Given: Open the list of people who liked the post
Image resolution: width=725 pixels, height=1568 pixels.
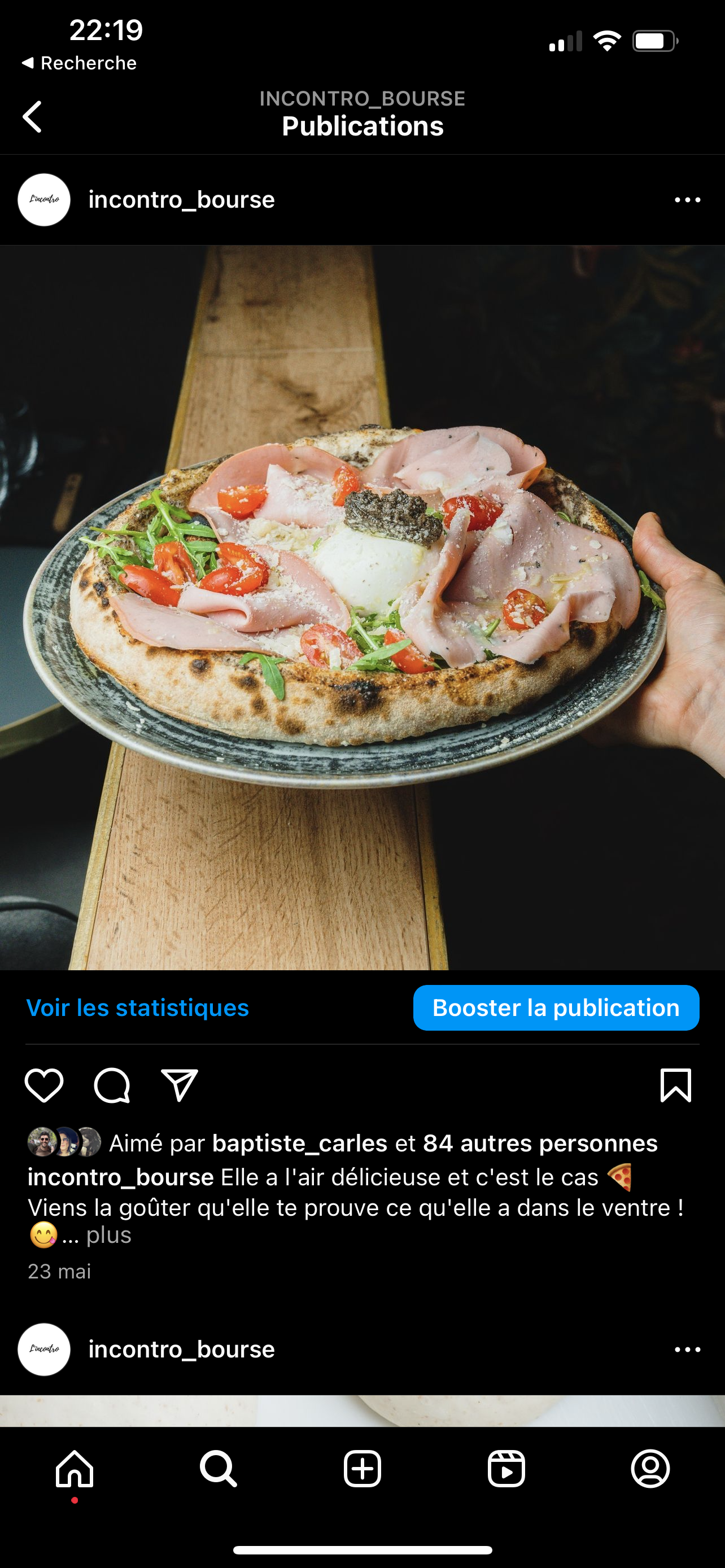Looking at the screenshot, I should tap(540, 1143).
